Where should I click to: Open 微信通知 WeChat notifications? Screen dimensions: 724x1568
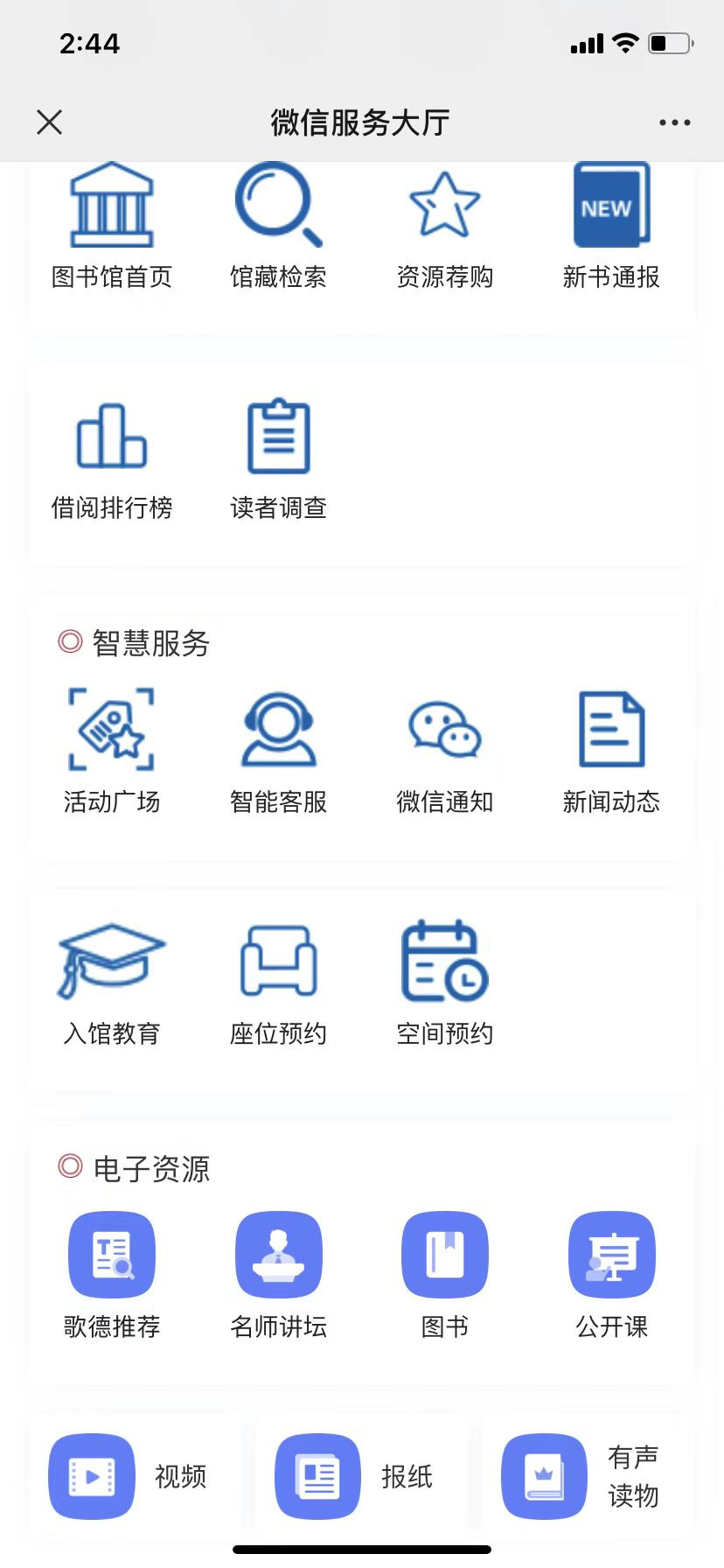444,751
